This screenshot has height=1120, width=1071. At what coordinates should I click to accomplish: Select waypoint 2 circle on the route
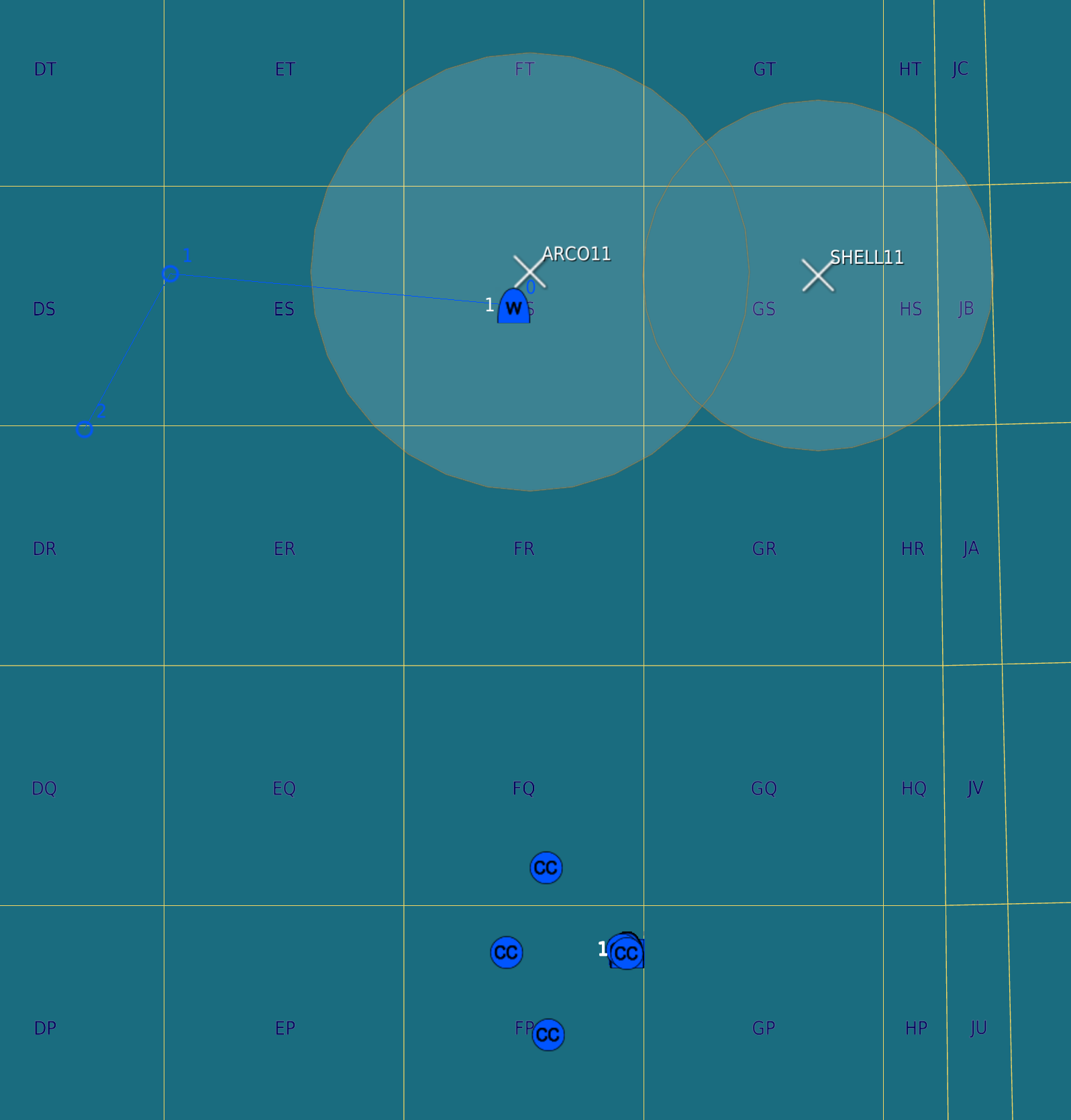[x=84, y=429]
